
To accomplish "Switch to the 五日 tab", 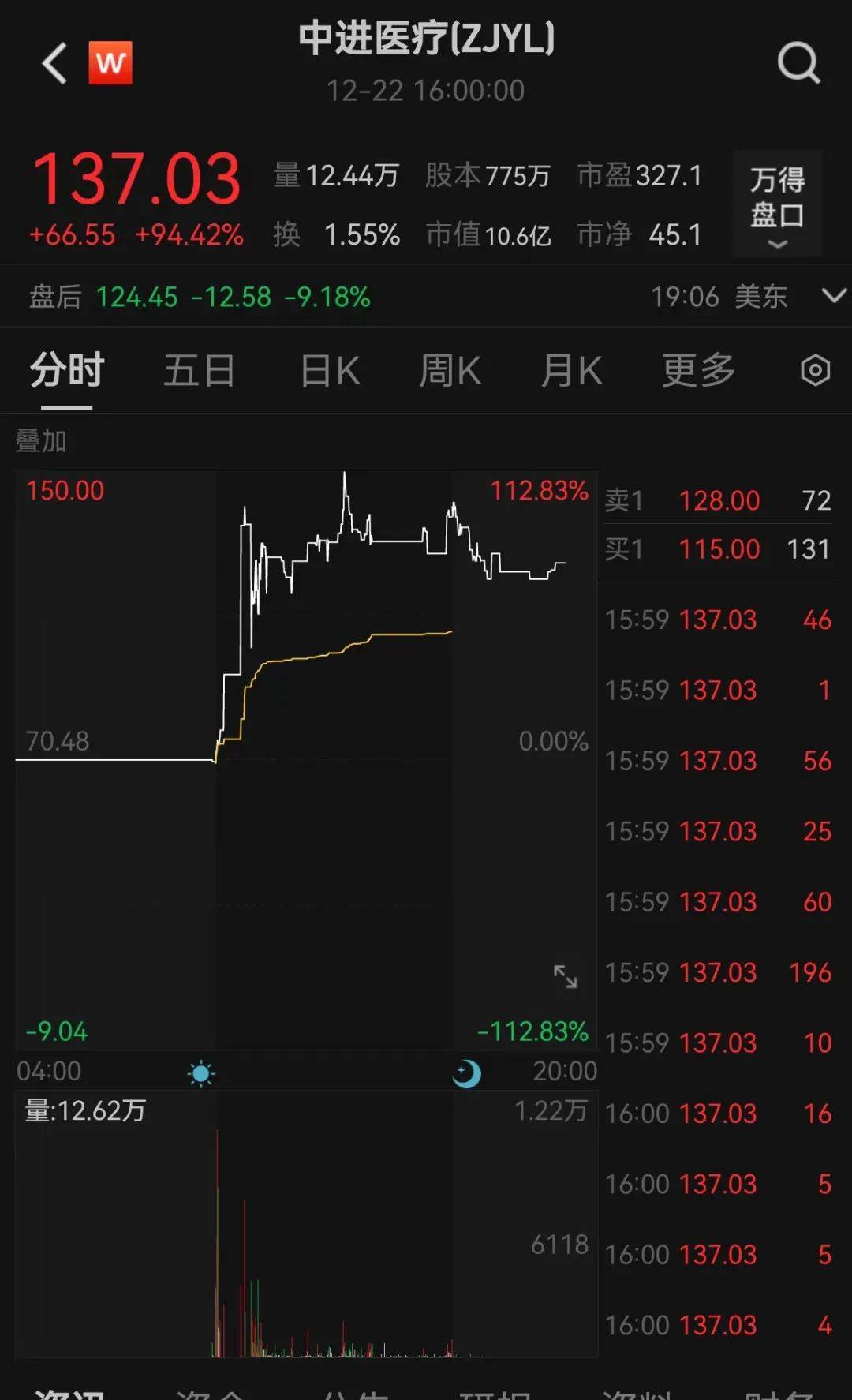I will tap(199, 370).
